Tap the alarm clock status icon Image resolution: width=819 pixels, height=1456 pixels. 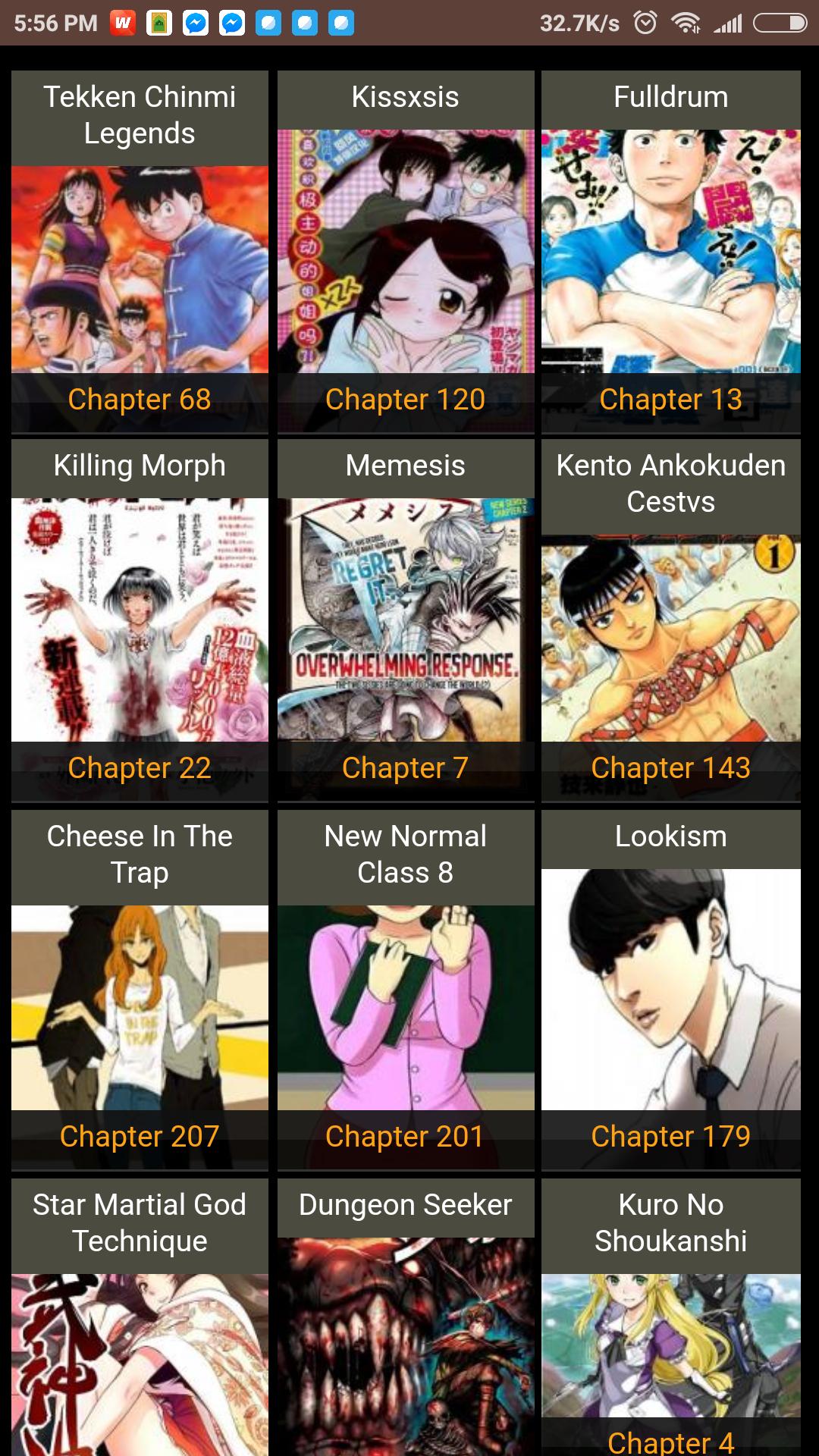click(645, 22)
